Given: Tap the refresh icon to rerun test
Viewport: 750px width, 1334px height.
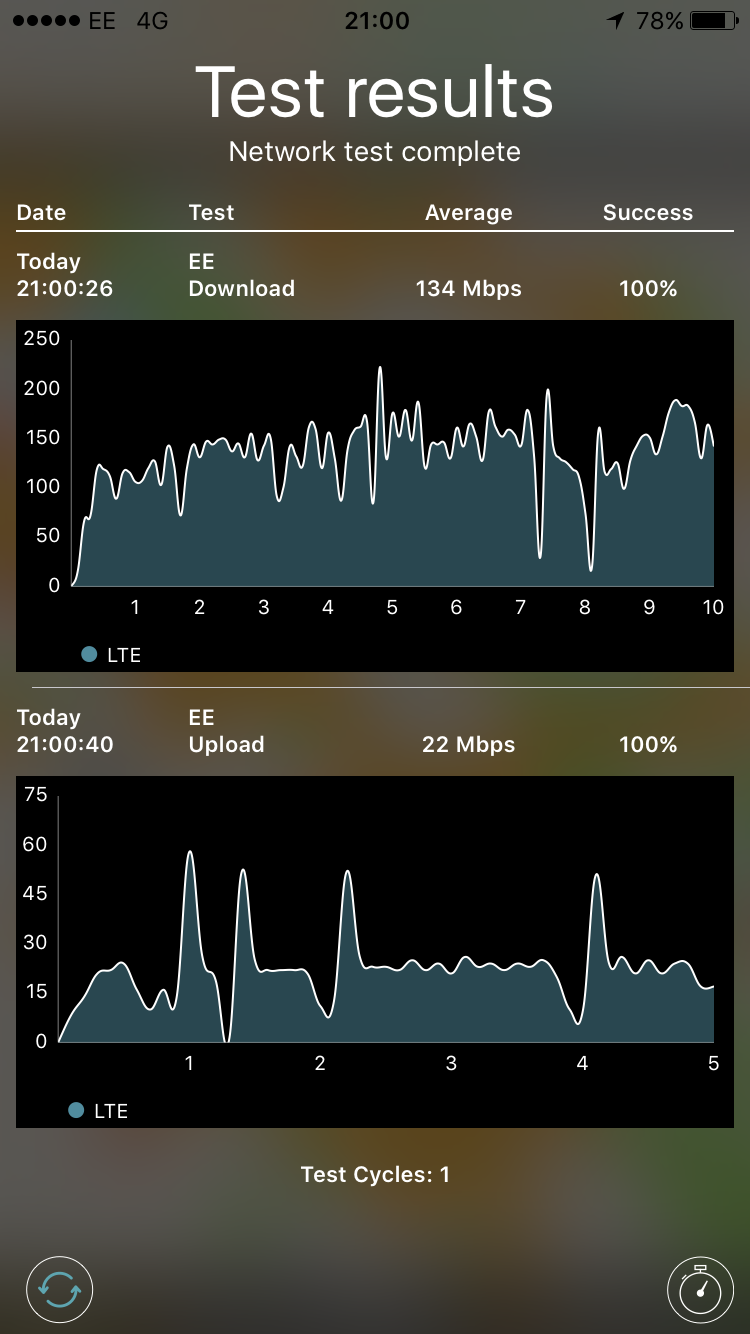Looking at the screenshot, I should 60,1289.
